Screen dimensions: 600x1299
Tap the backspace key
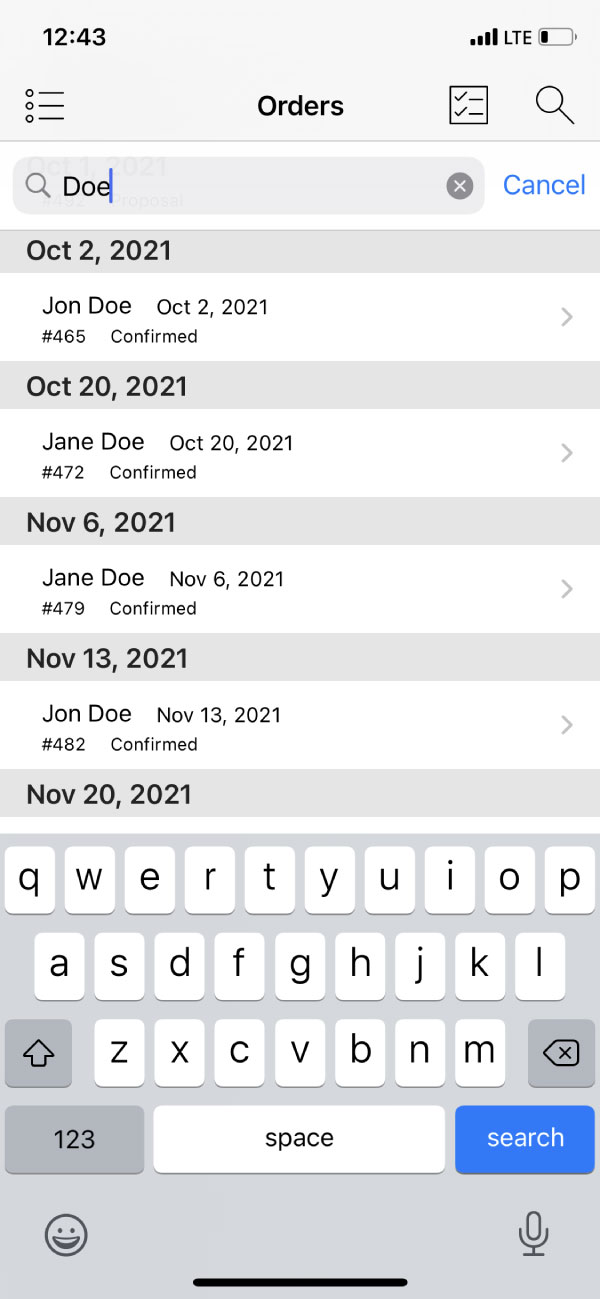click(561, 1052)
